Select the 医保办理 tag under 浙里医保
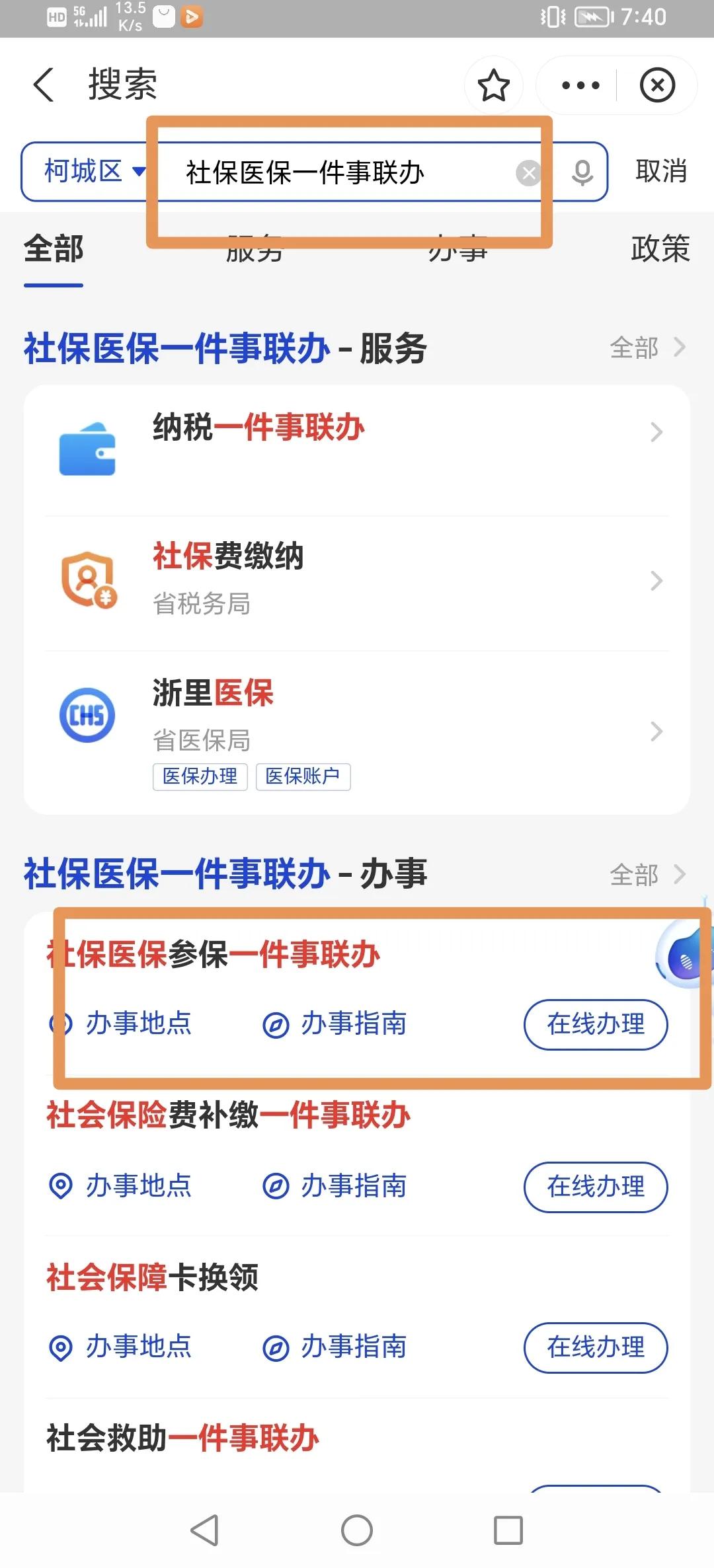Screen dimensions: 714x1568 point(200,776)
